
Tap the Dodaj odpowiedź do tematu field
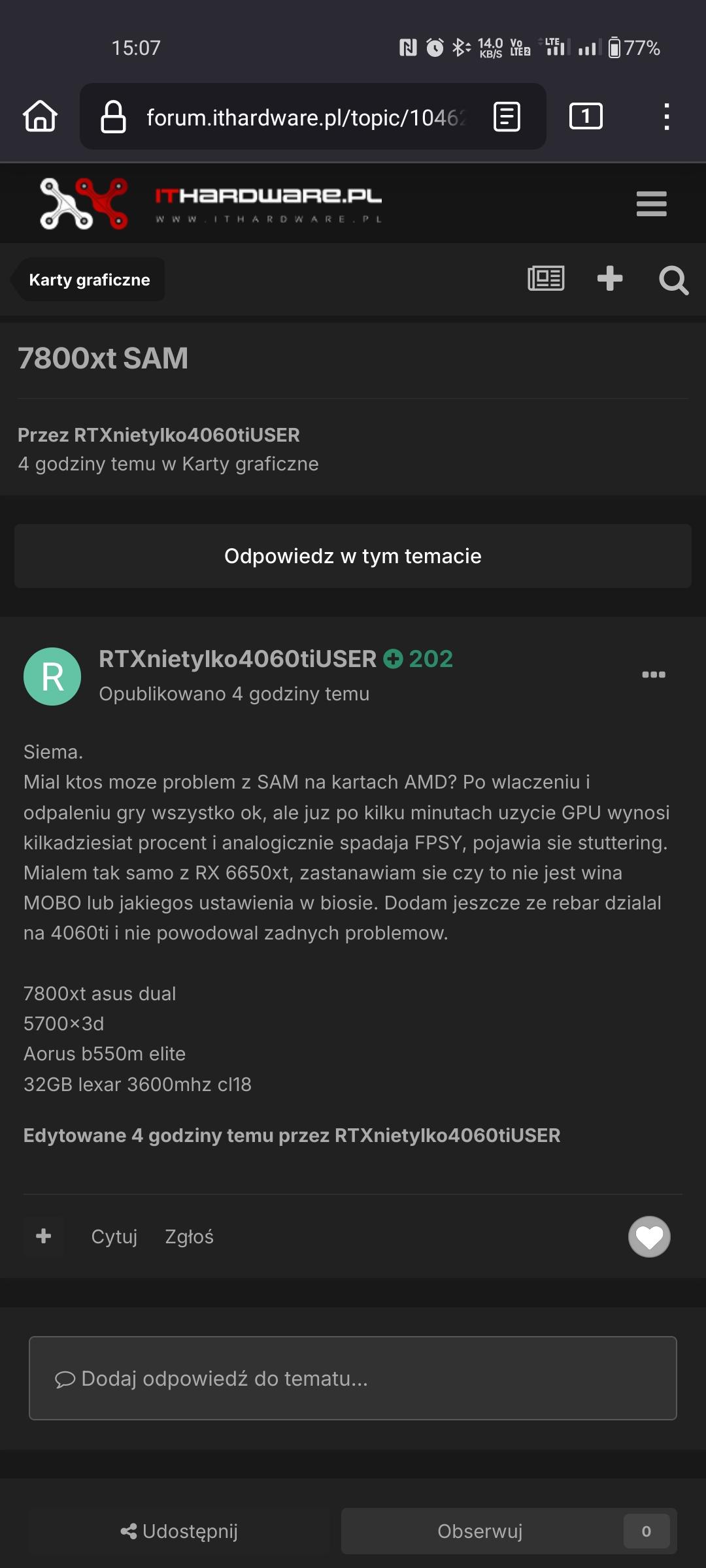click(353, 1378)
